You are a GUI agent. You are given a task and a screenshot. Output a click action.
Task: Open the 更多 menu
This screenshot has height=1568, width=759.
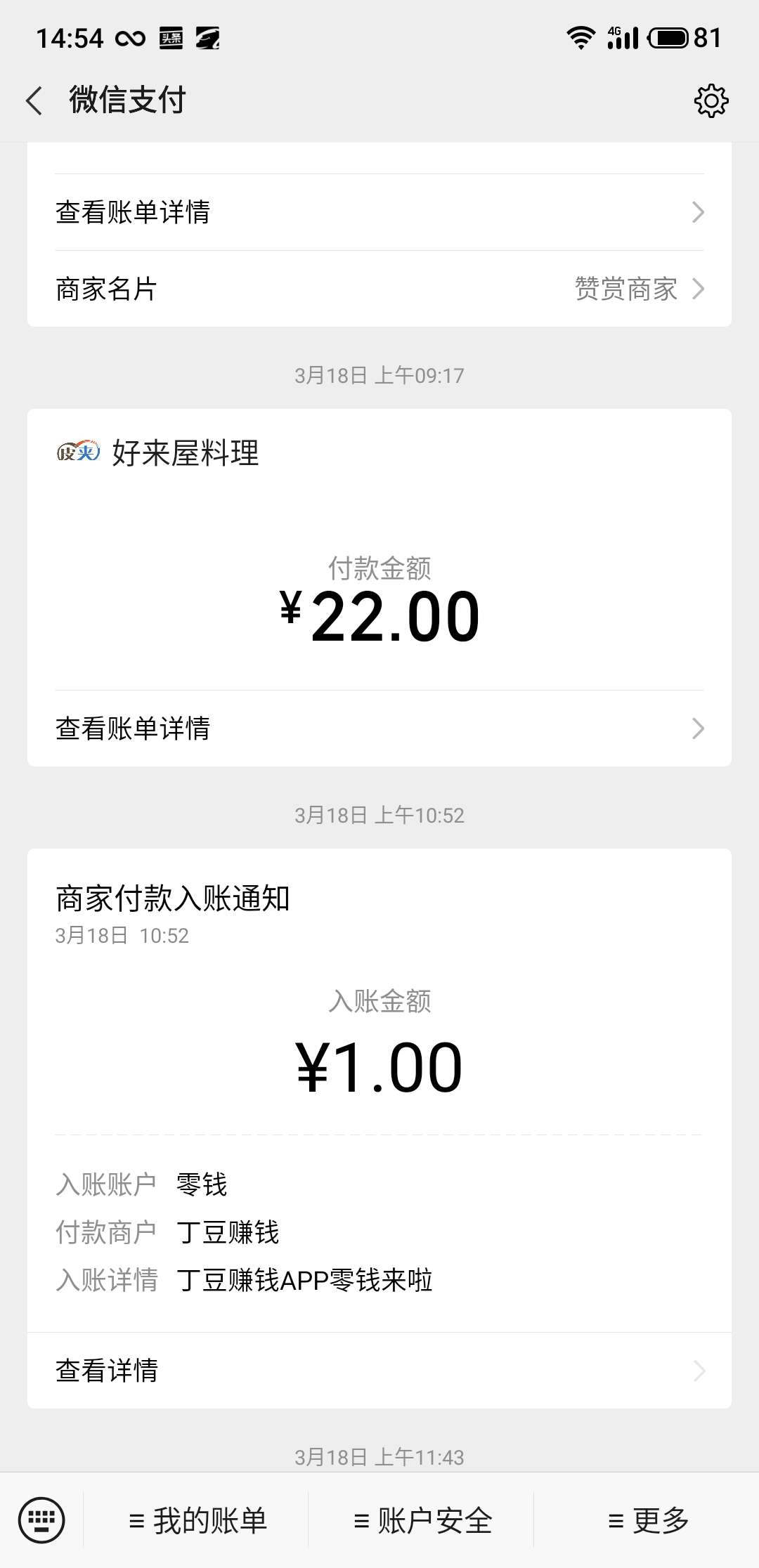pos(647,1520)
